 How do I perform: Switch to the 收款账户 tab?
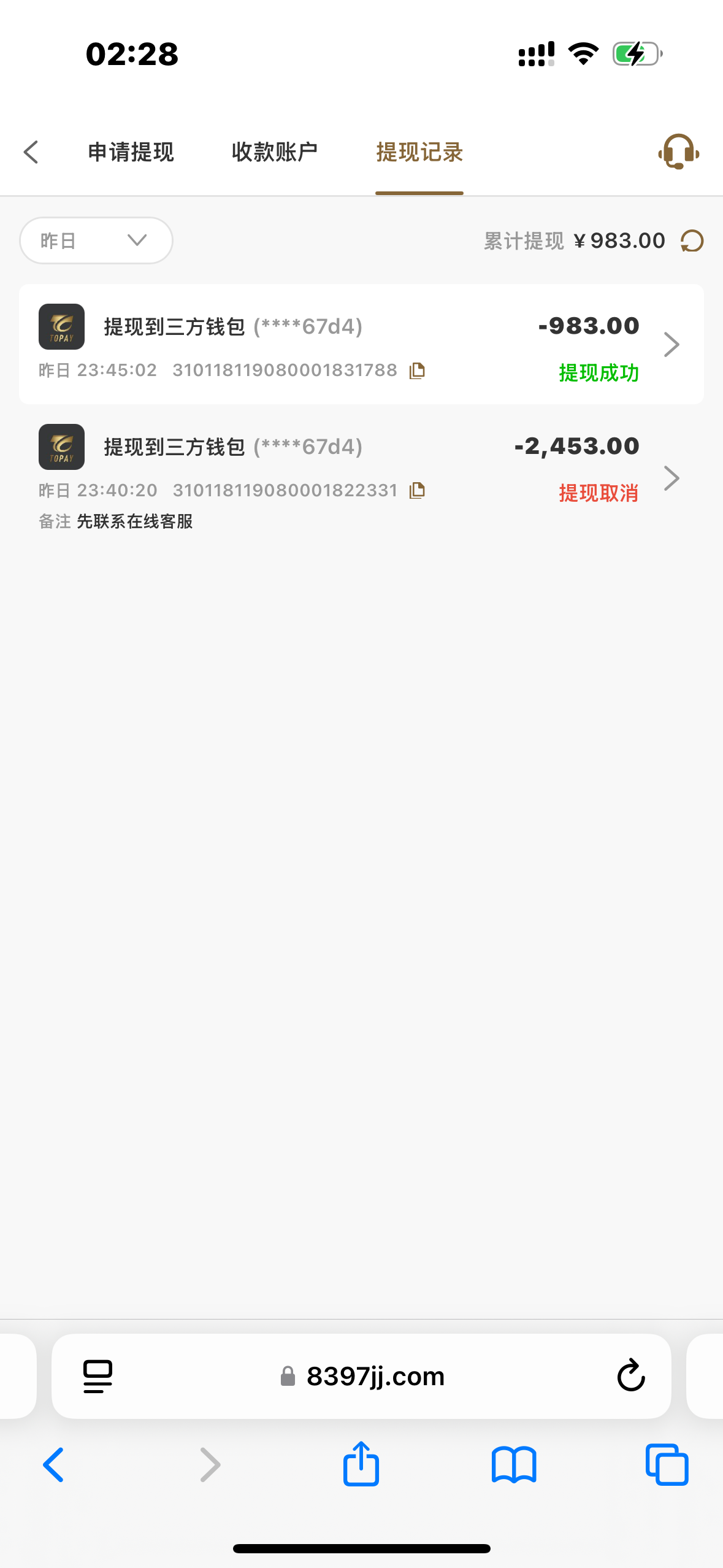[x=275, y=152]
